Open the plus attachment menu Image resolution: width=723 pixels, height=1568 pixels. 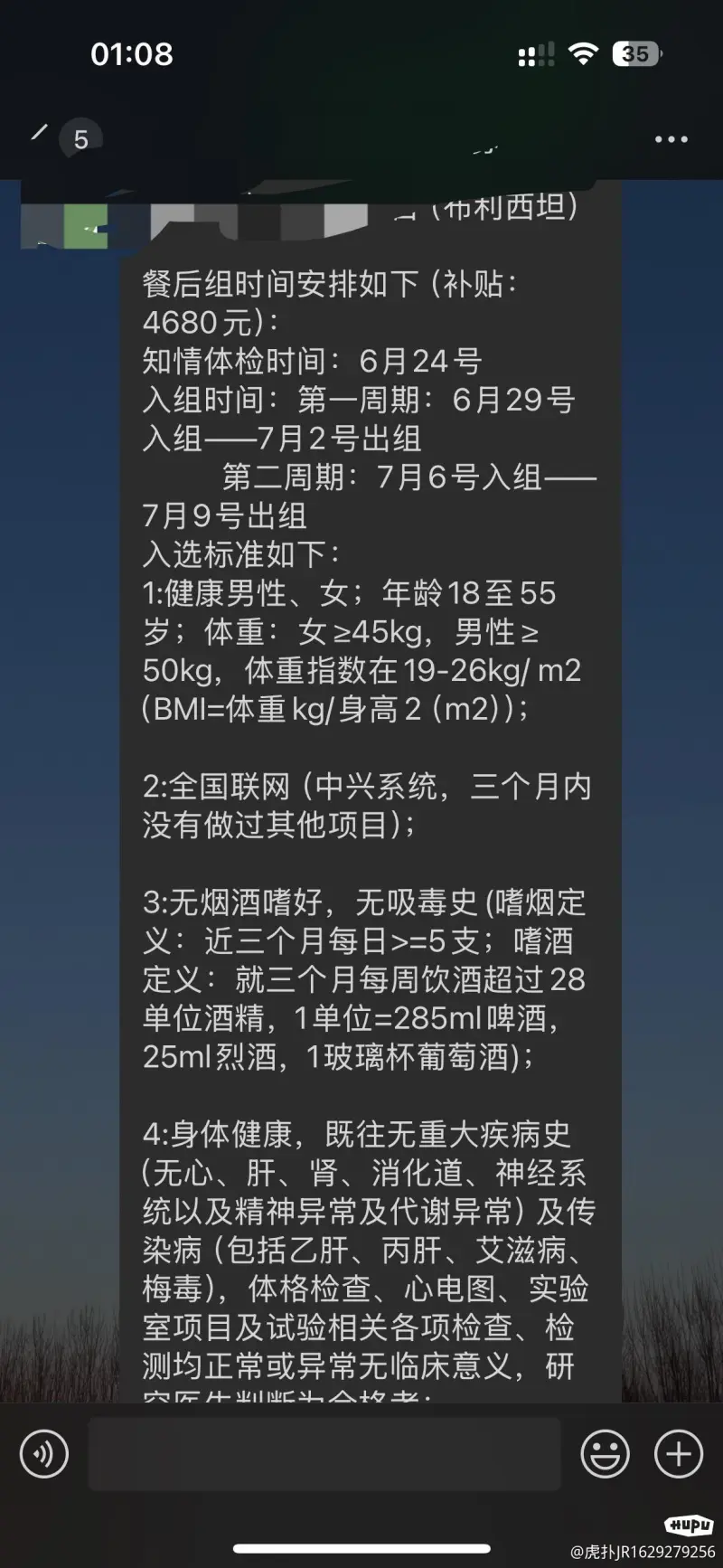pyautogui.click(x=679, y=1454)
